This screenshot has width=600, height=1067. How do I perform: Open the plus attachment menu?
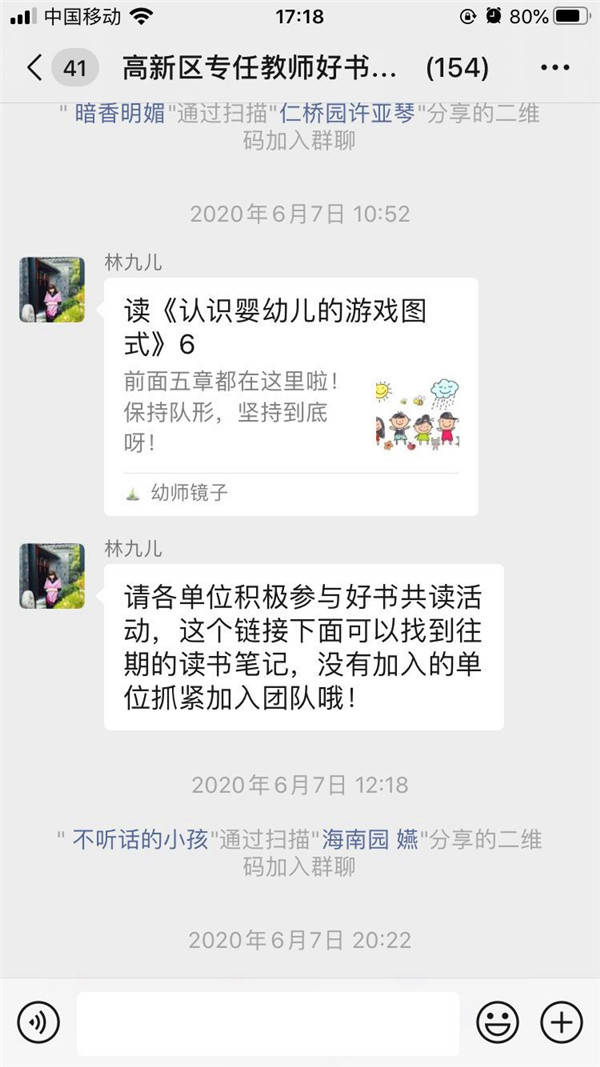[561, 1022]
